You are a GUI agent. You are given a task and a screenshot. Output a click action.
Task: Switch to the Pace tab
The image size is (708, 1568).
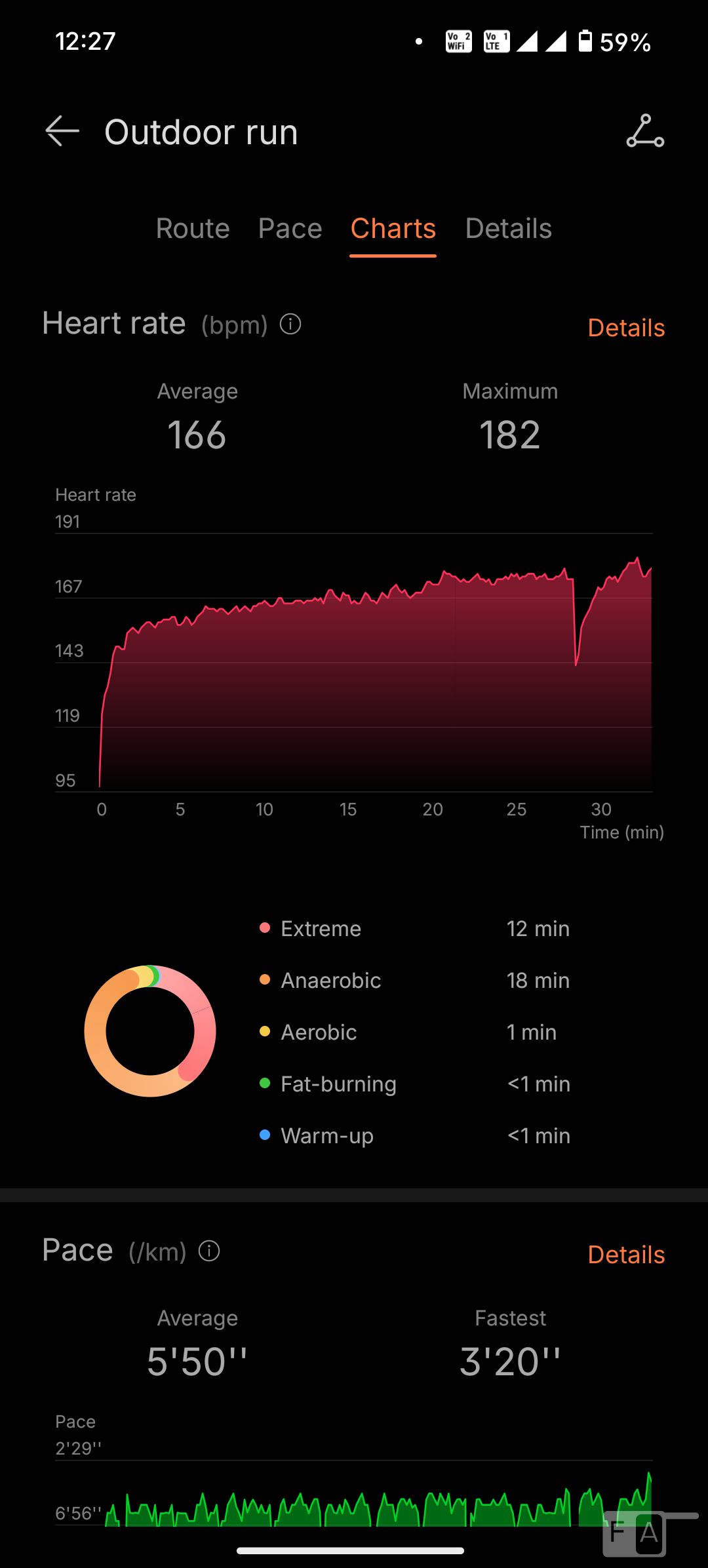click(290, 229)
